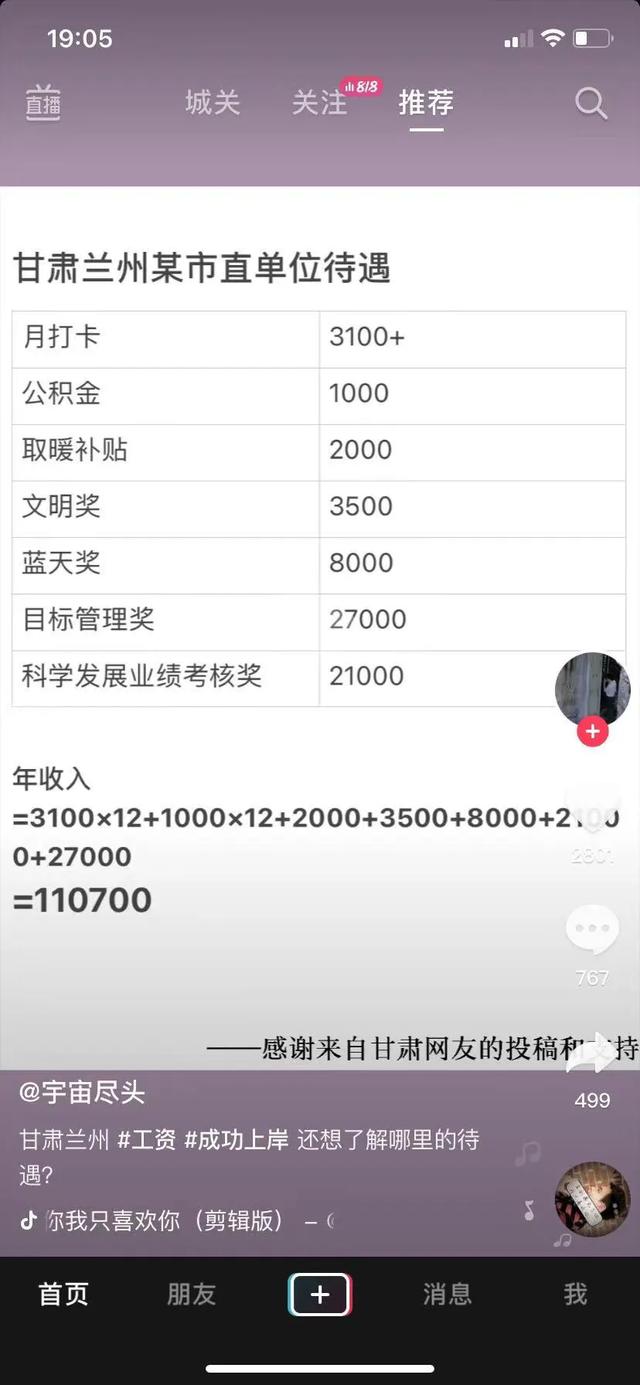Open the live streaming icon

[43, 102]
